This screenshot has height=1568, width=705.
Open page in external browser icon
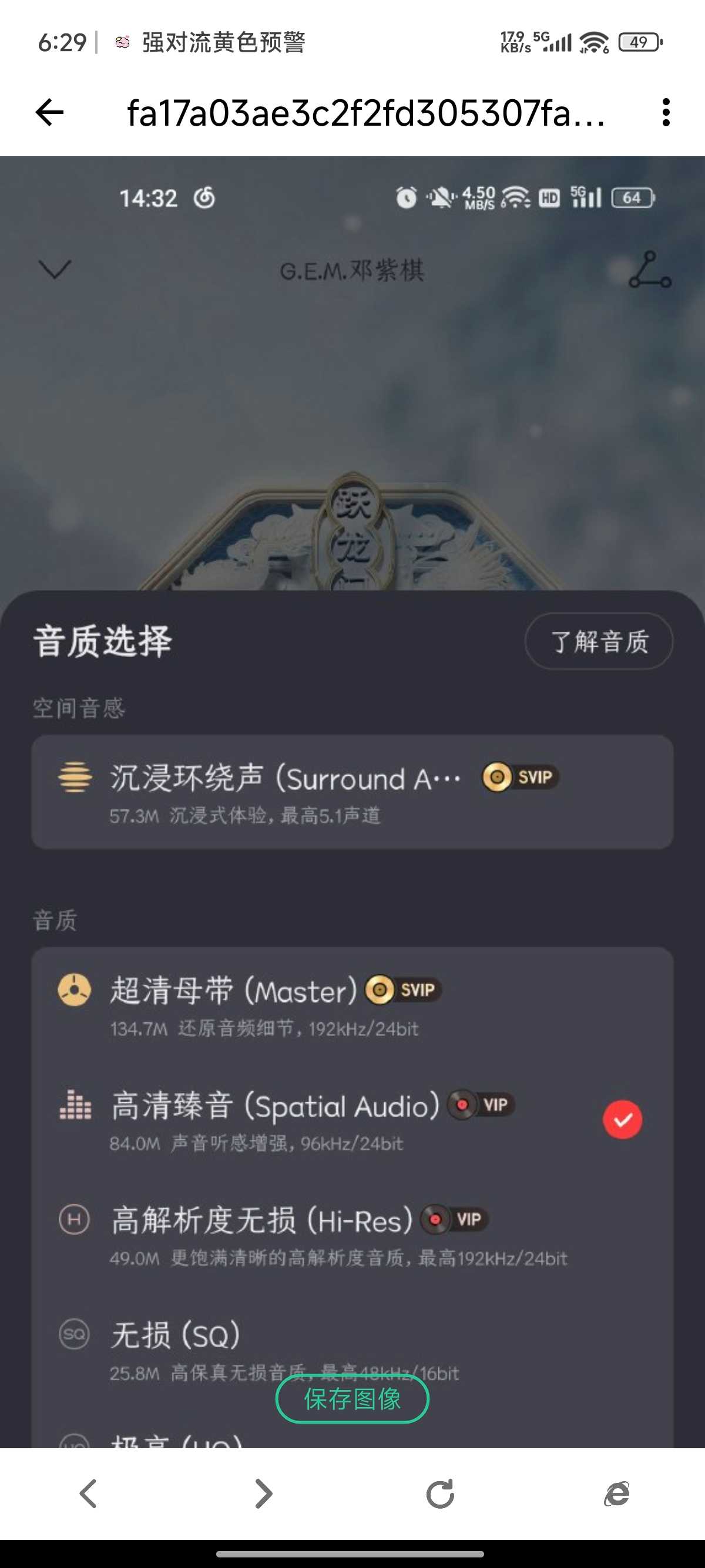[x=616, y=1493]
